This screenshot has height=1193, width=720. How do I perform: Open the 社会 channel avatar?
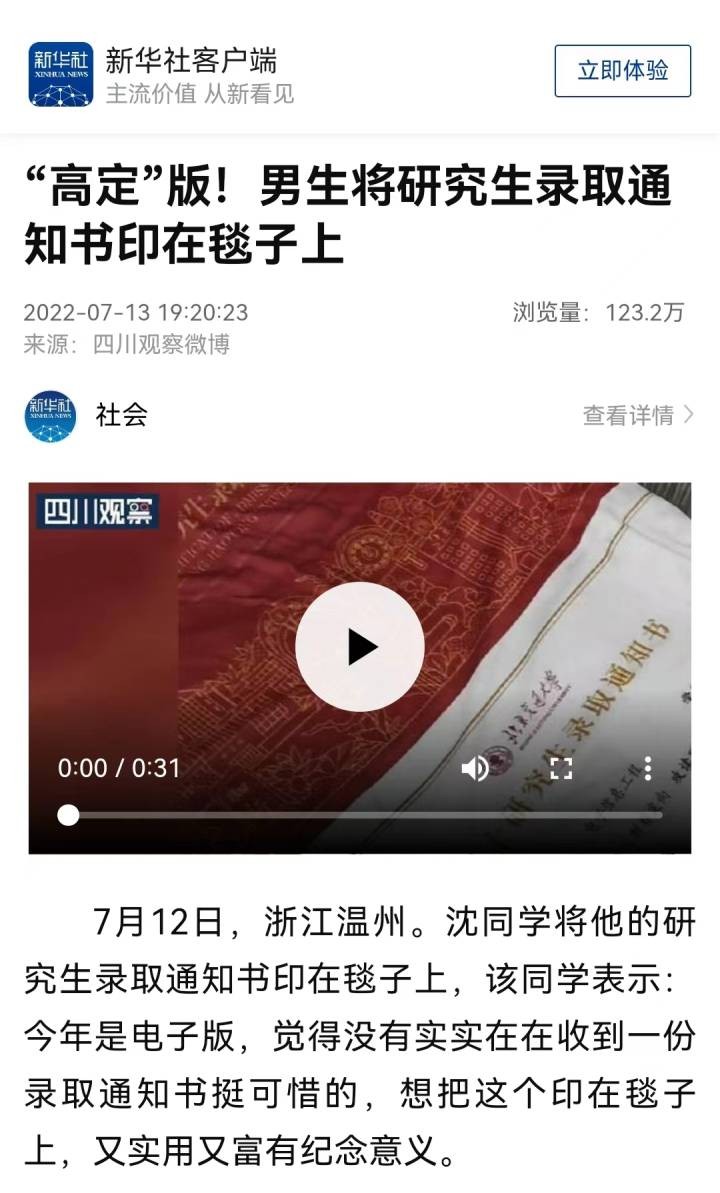click(51, 416)
